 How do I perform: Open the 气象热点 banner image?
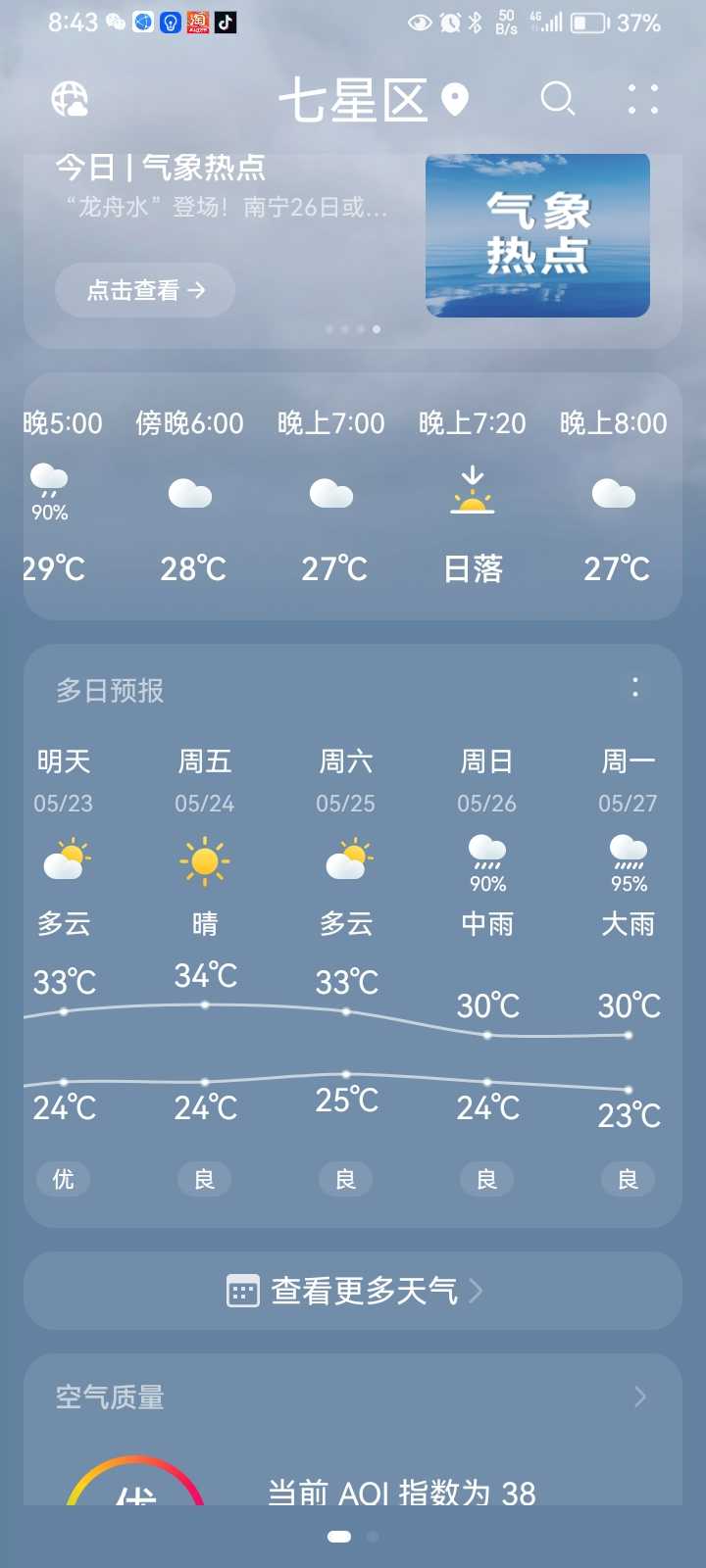[x=537, y=235]
